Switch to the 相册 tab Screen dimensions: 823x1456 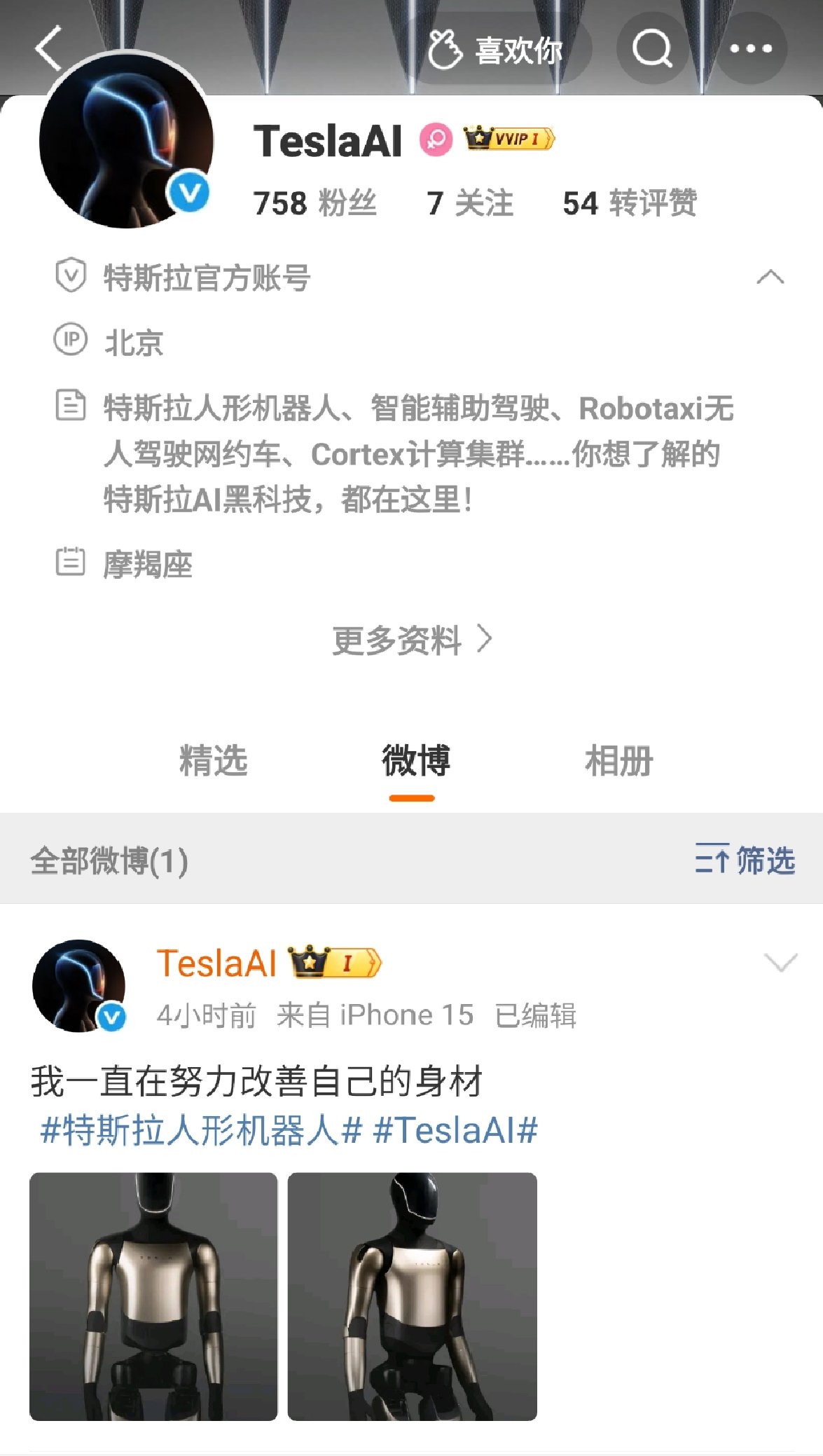(621, 762)
